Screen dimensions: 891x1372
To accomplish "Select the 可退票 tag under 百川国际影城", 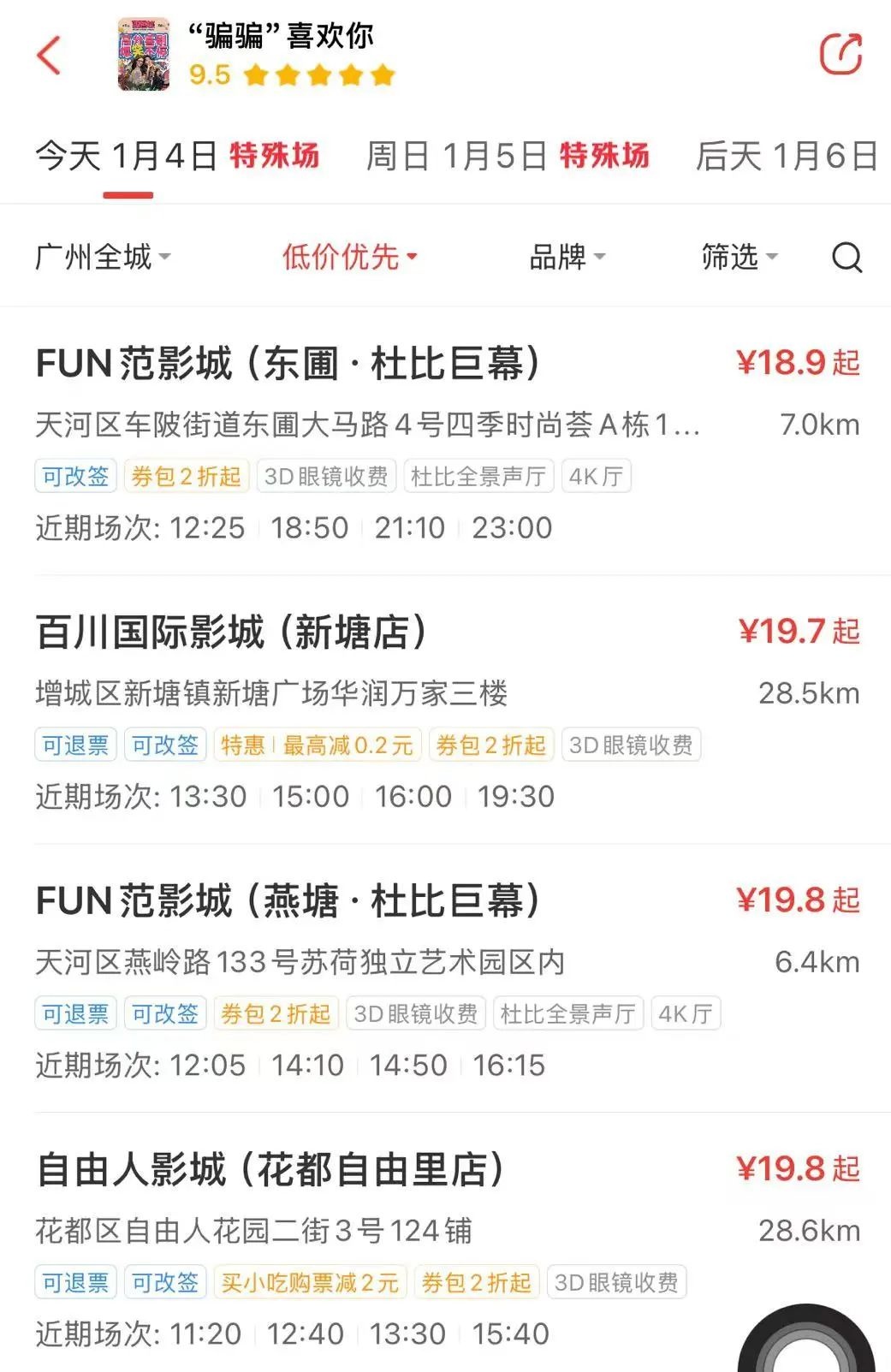I will coord(74,745).
